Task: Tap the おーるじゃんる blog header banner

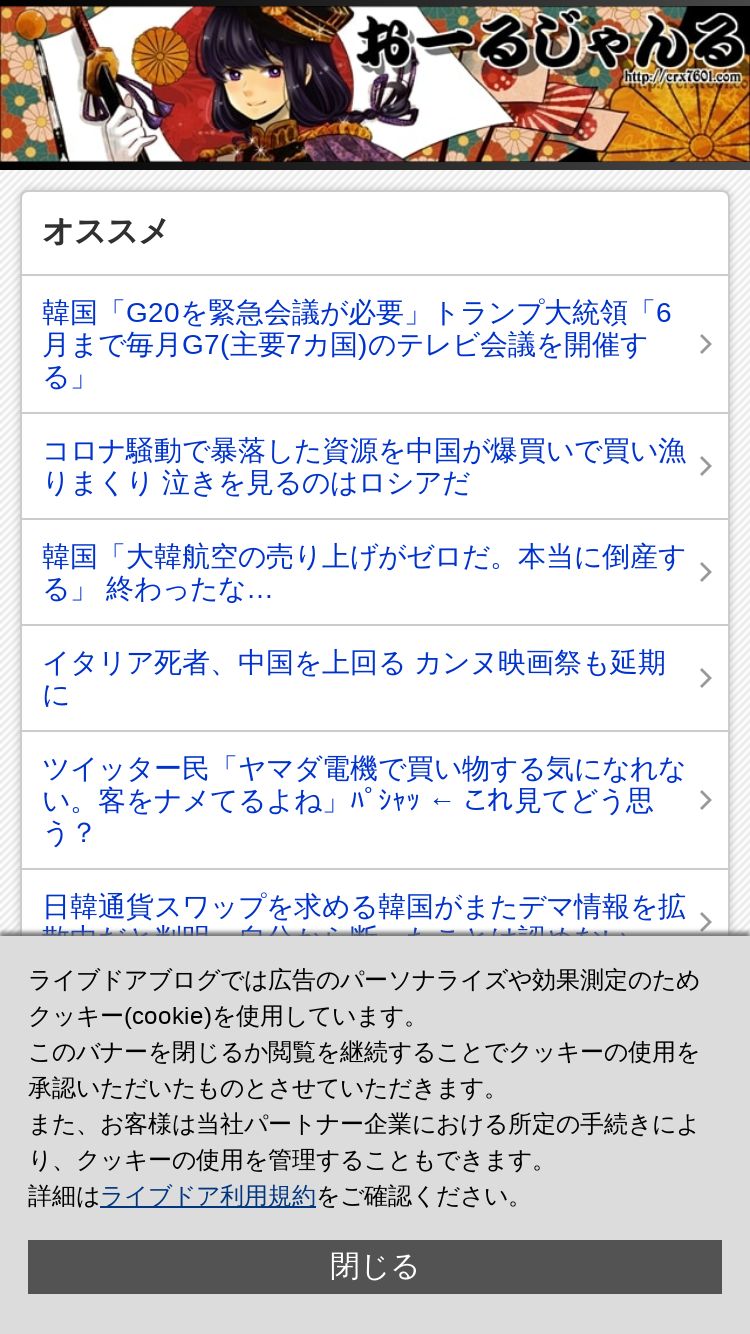Action: [x=375, y=82]
